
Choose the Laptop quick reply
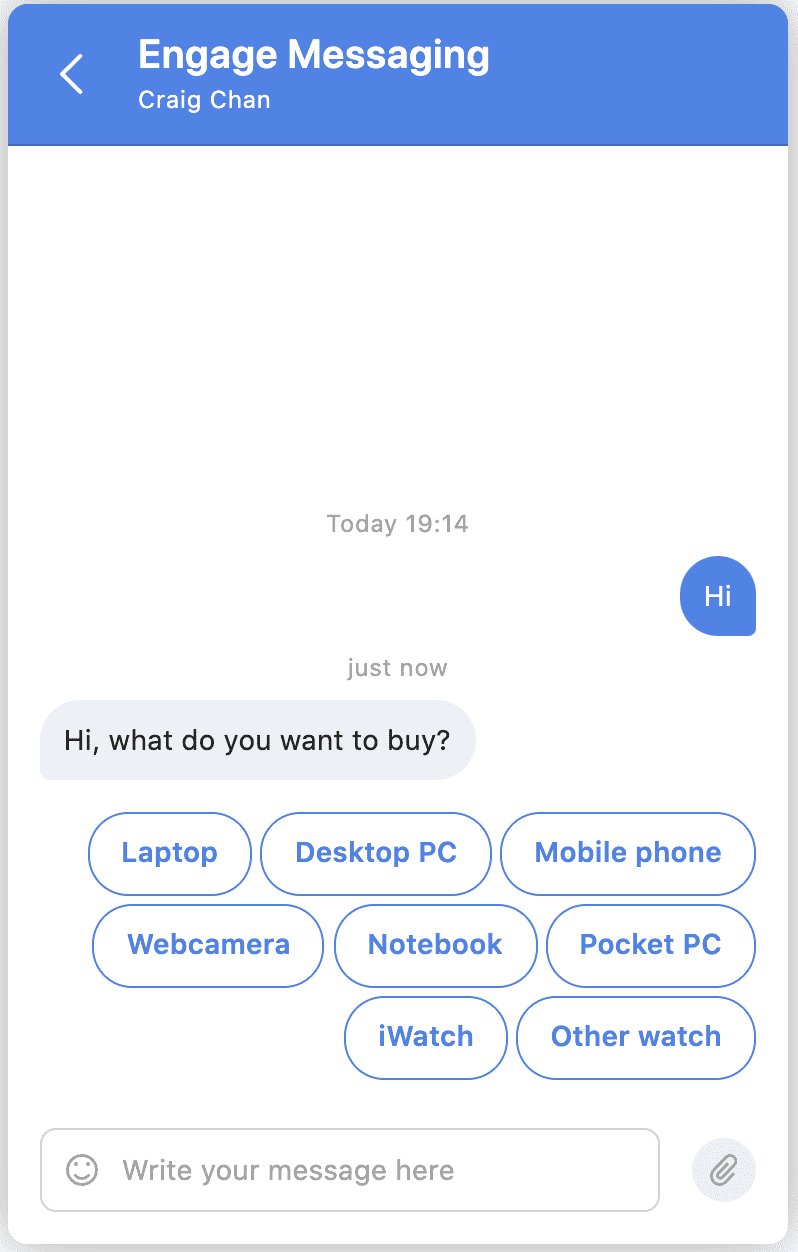170,853
